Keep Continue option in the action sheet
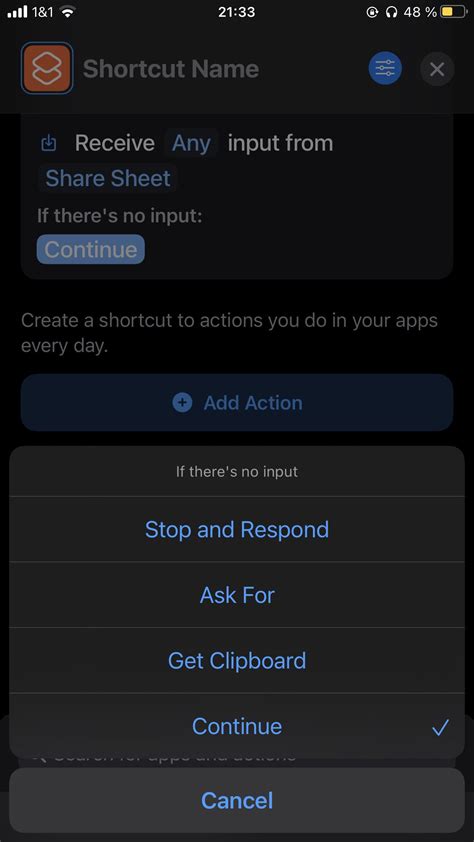 coord(237,726)
